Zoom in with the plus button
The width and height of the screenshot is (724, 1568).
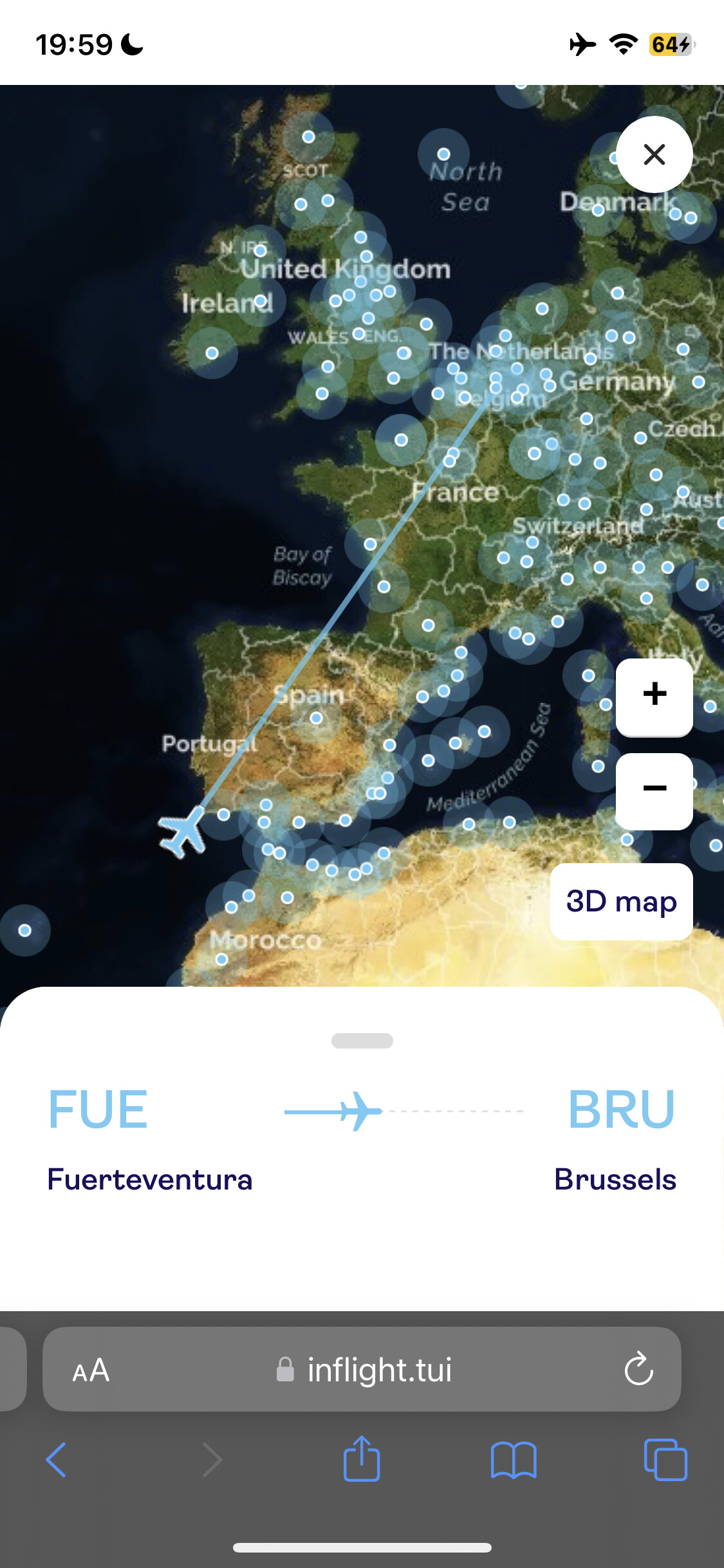(654, 697)
